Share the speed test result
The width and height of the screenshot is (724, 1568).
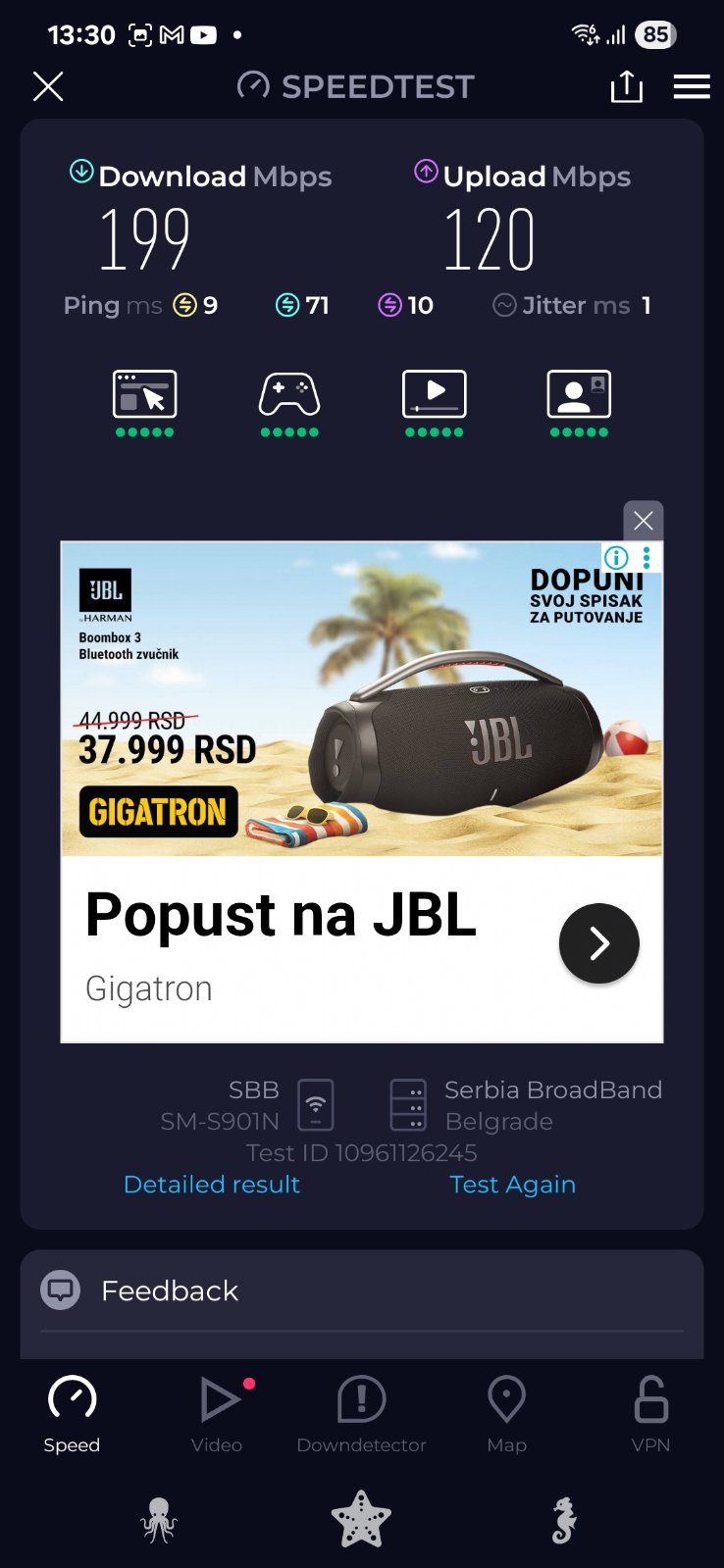pos(626,86)
